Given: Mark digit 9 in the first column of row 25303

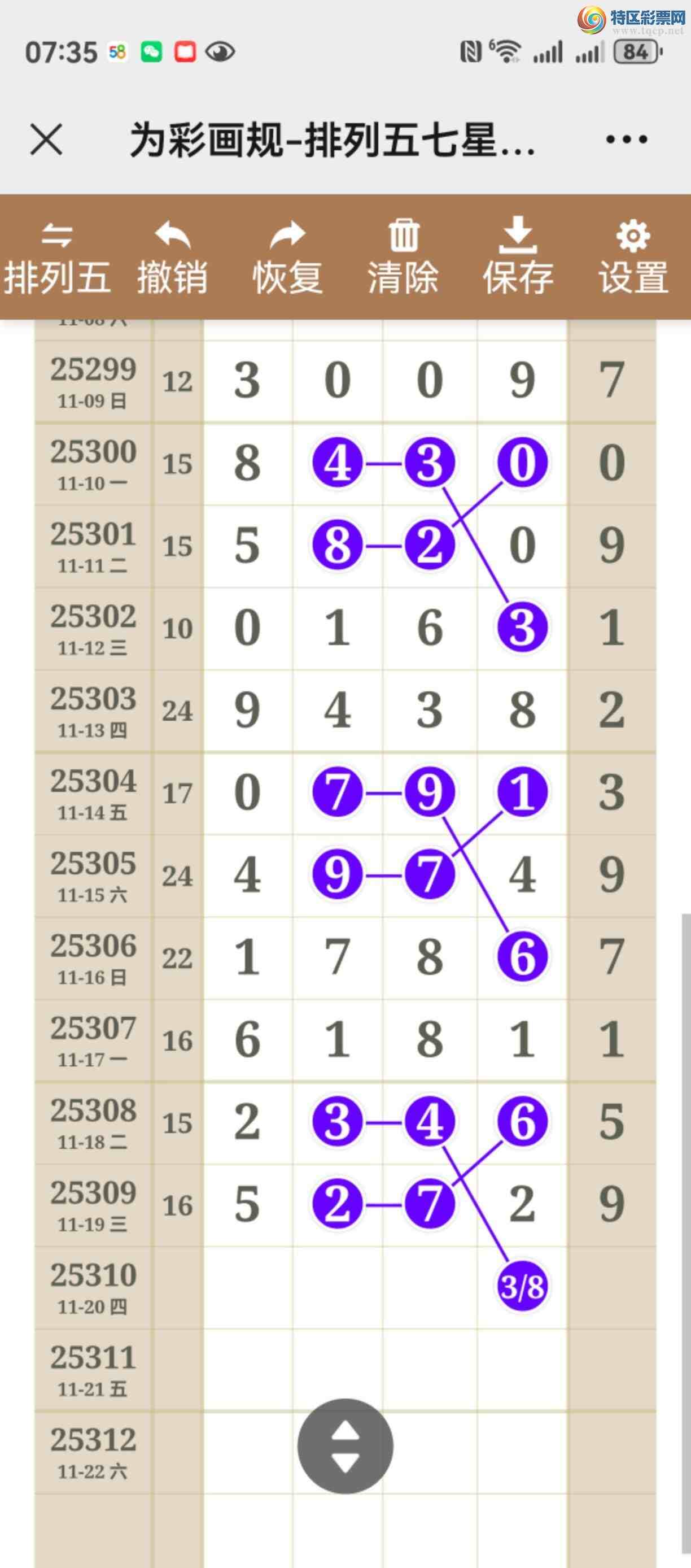Looking at the screenshot, I should 247,711.
